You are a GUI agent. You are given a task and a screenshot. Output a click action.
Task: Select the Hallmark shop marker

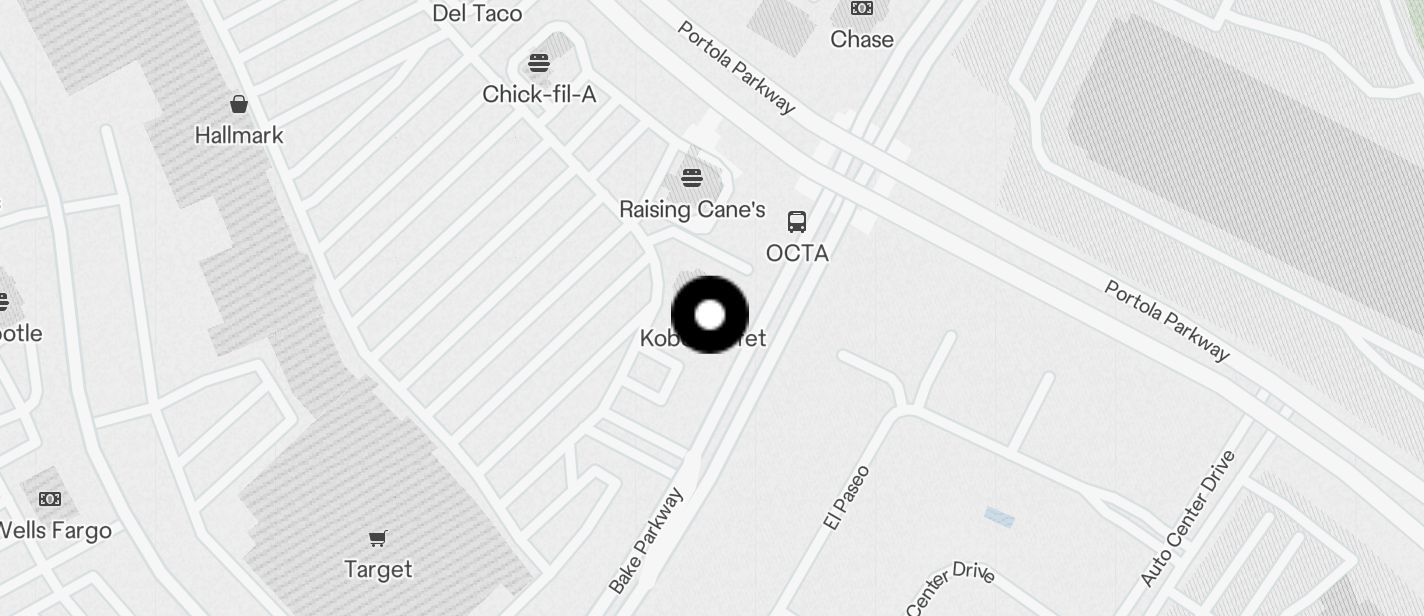point(239,104)
